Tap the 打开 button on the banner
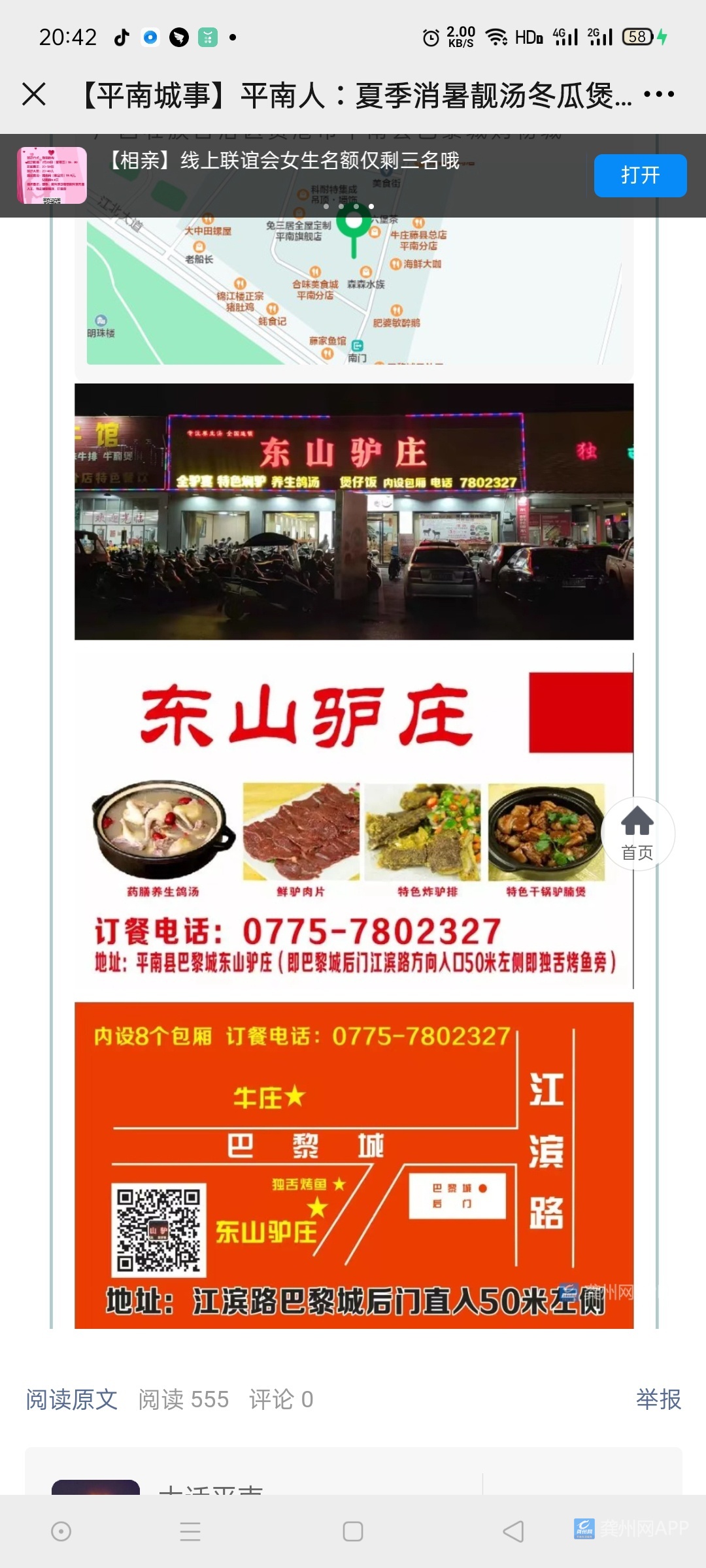The image size is (706, 1568). pyautogui.click(x=639, y=175)
